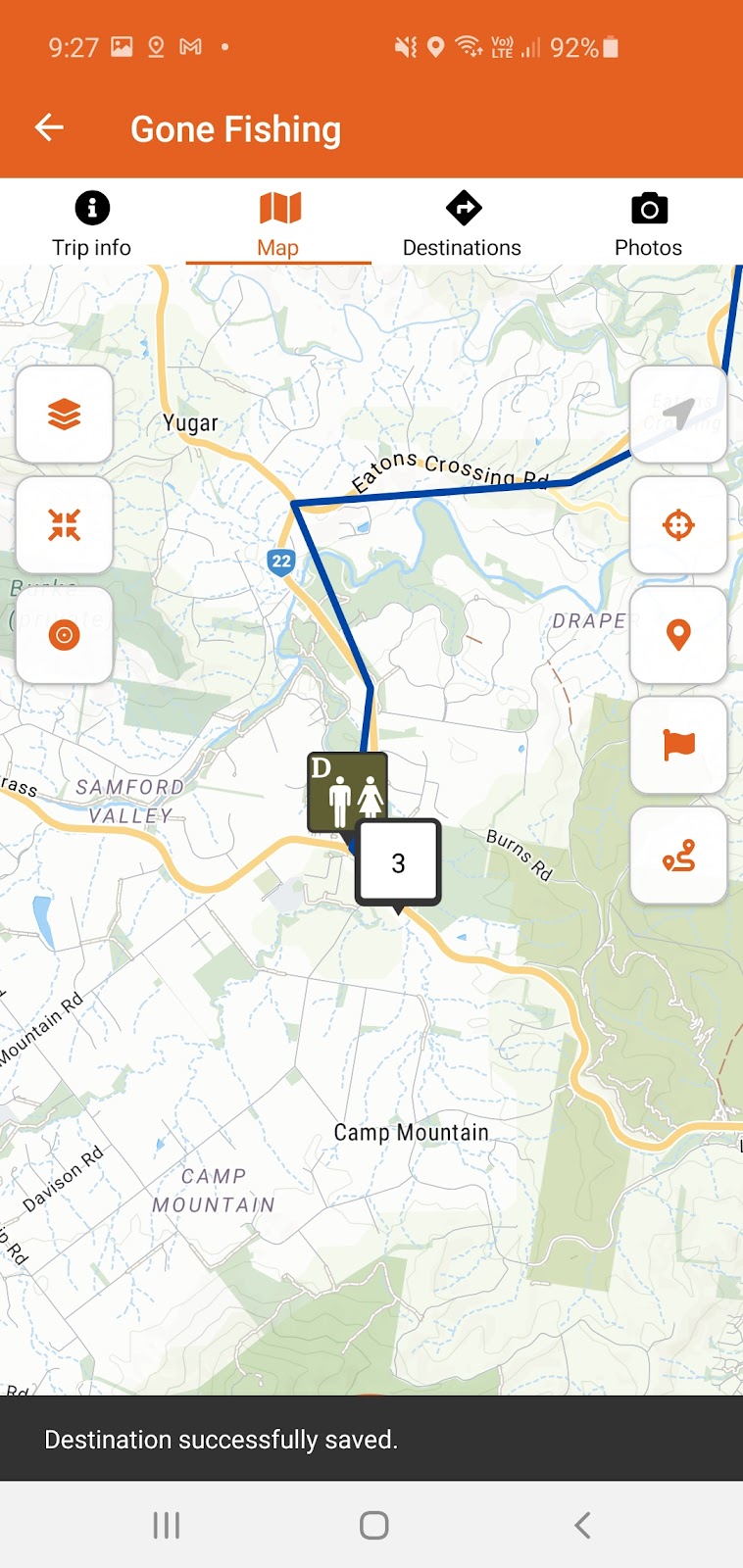Viewport: 743px width, 1568px height.
Task: Tap the system home button
Action: (373, 1525)
